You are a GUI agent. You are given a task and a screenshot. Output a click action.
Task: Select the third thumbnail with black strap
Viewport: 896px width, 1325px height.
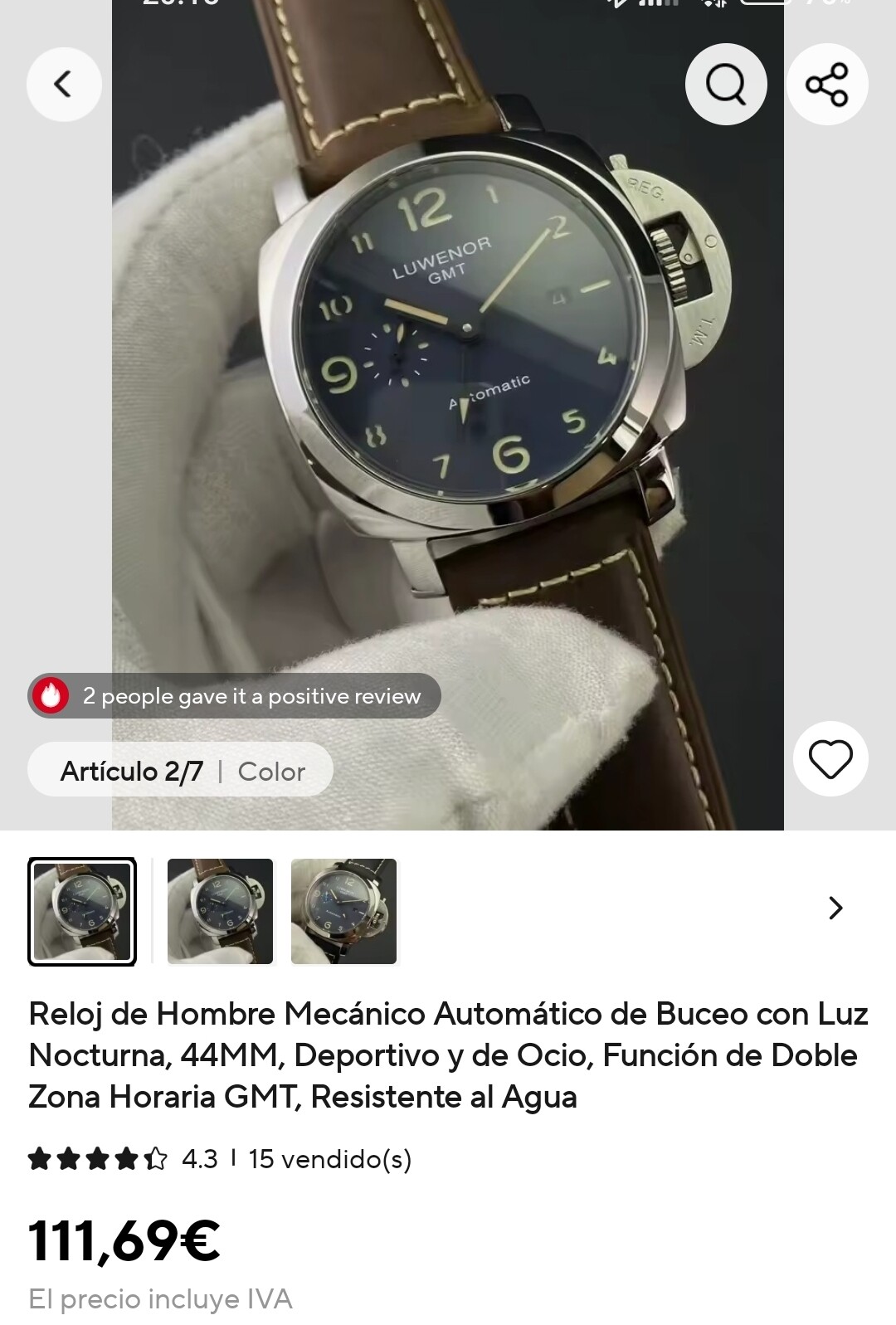coord(343,911)
